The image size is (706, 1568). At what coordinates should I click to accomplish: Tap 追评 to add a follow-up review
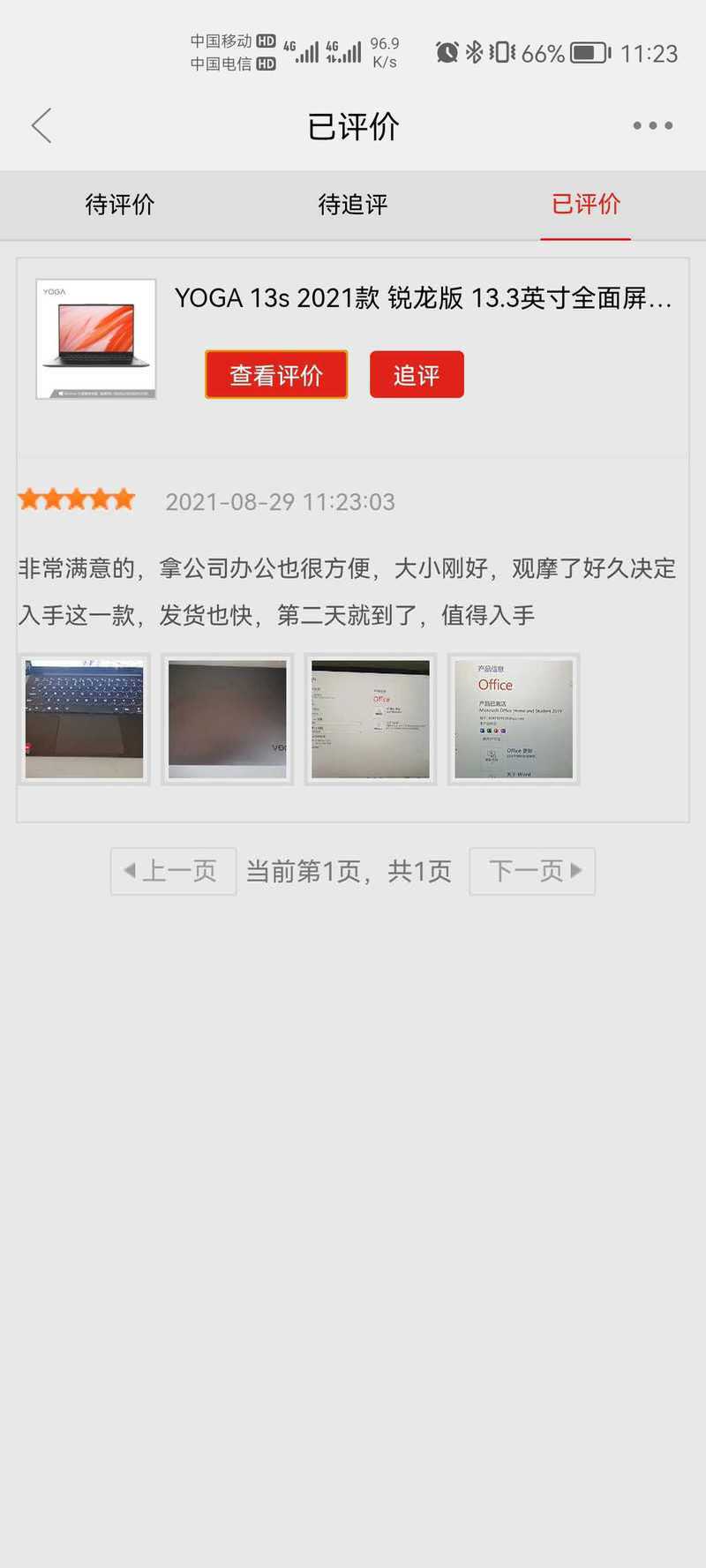pos(417,375)
